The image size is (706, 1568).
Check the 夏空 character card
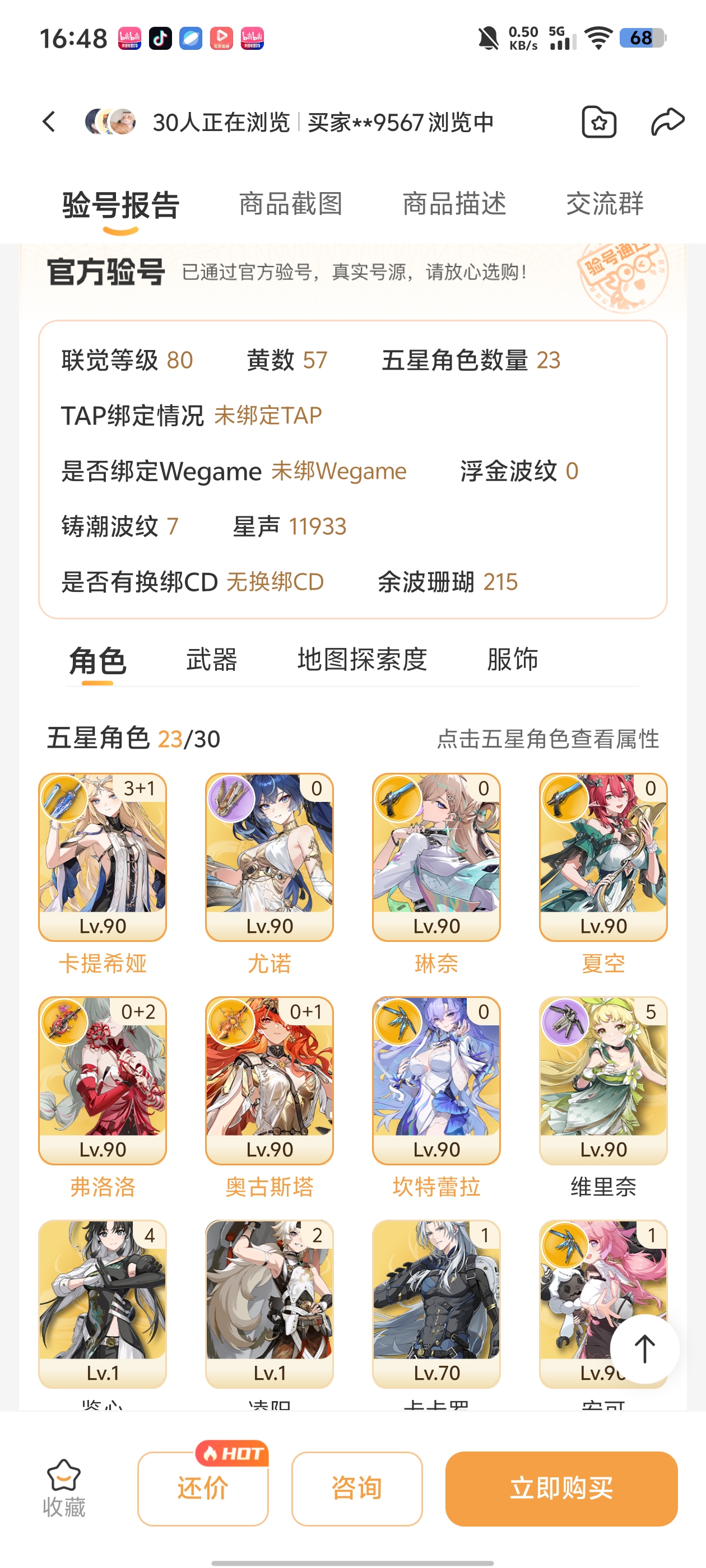click(x=603, y=857)
